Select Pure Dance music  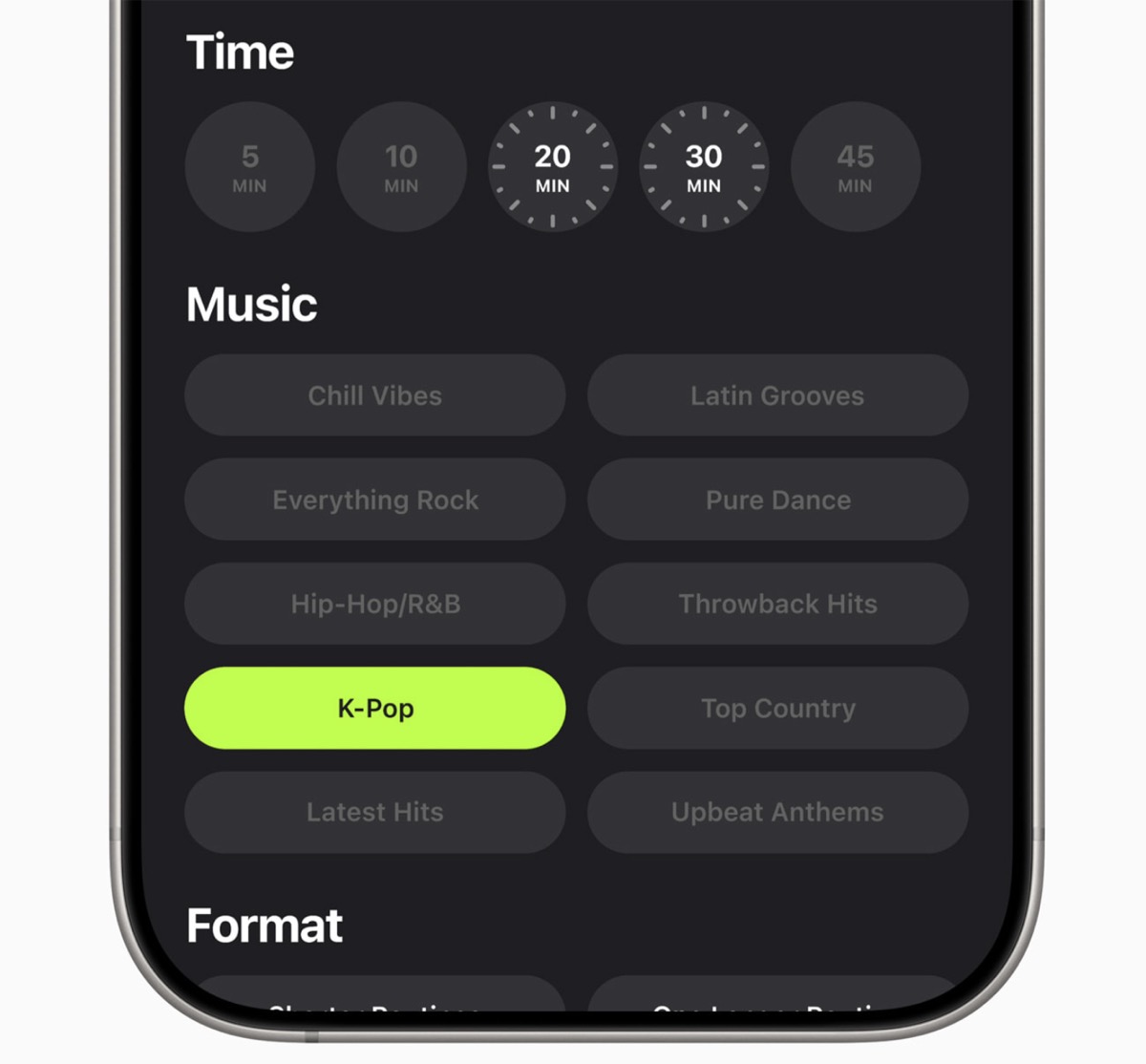tap(777, 500)
